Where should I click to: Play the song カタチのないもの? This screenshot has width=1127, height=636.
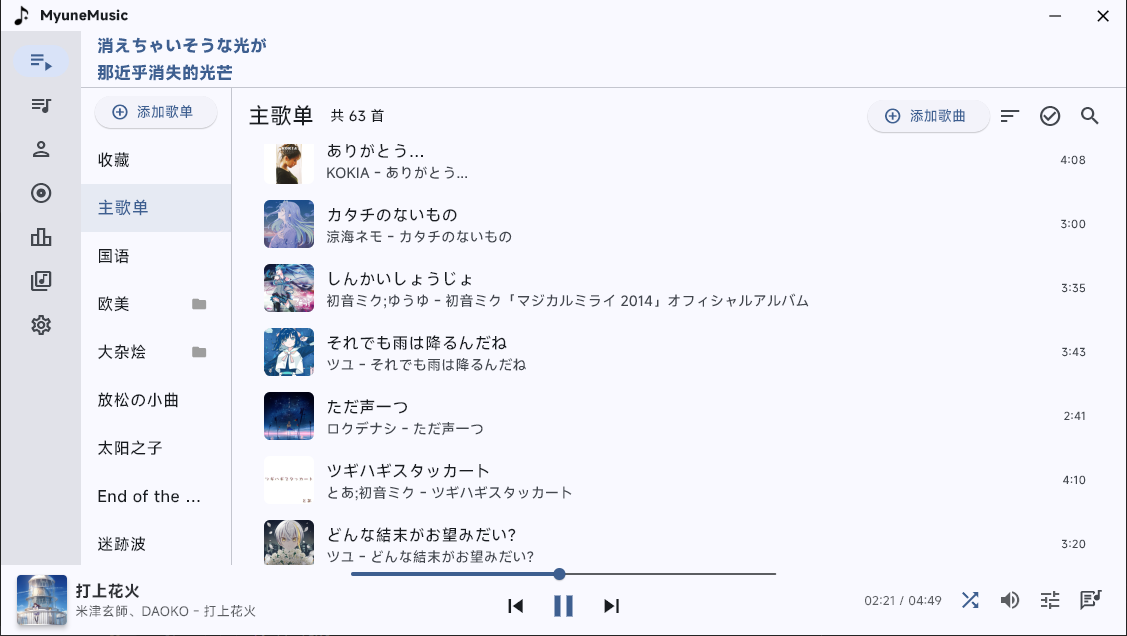[679, 224]
